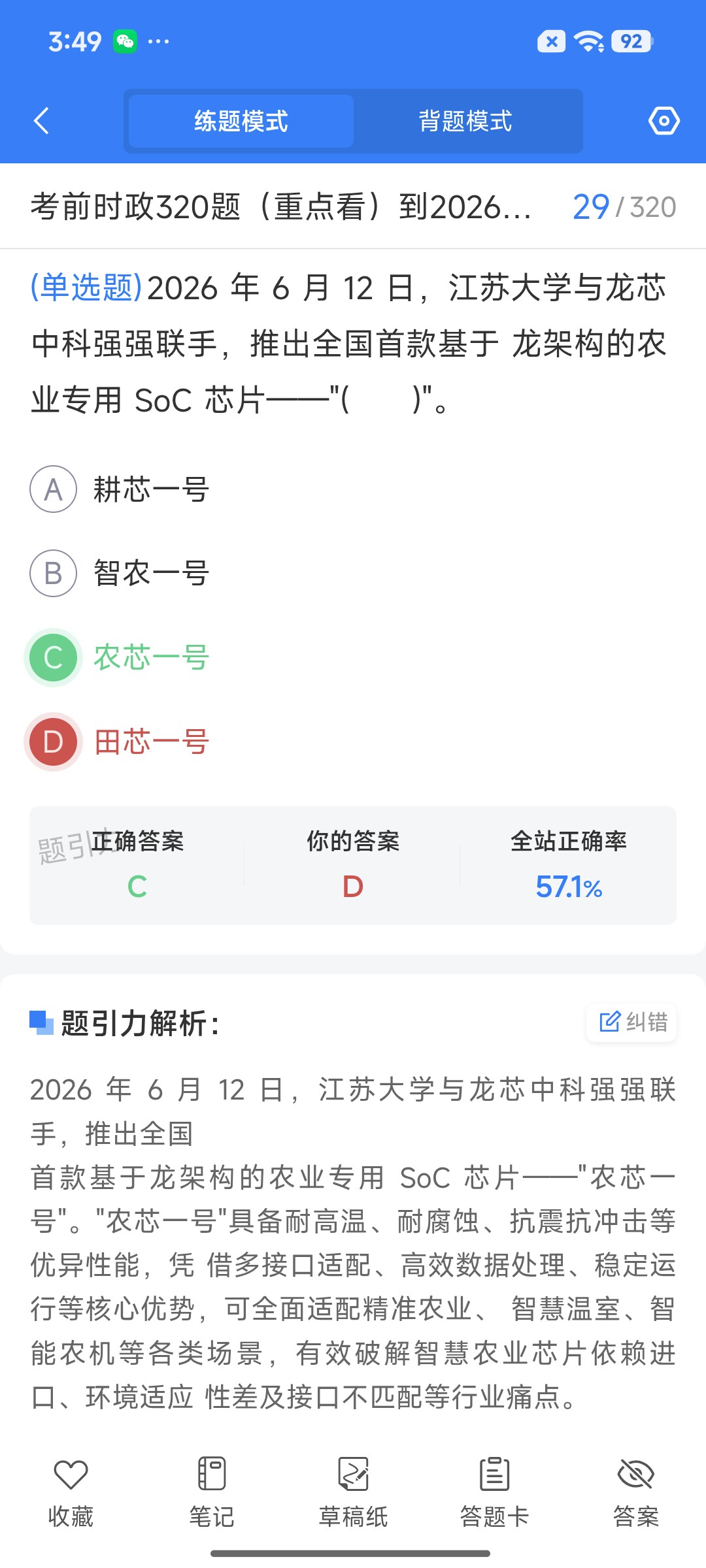Switch to 练题模式 tab
This screenshot has width=706, height=1568.
tap(241, 121)
